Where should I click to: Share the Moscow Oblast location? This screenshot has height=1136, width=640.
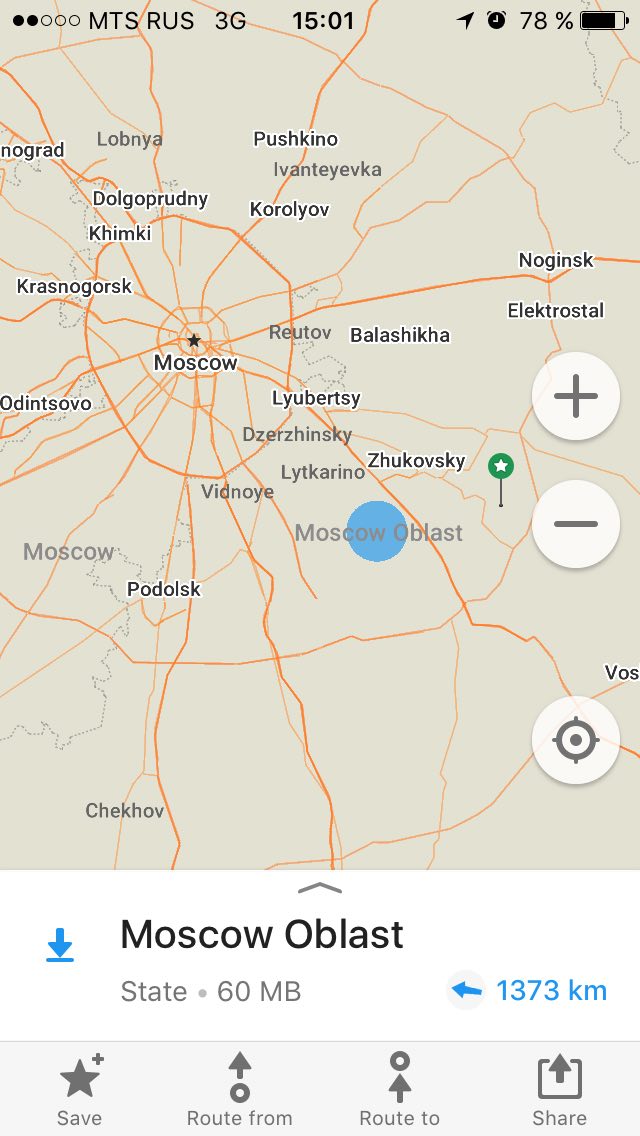[560, 1090]
